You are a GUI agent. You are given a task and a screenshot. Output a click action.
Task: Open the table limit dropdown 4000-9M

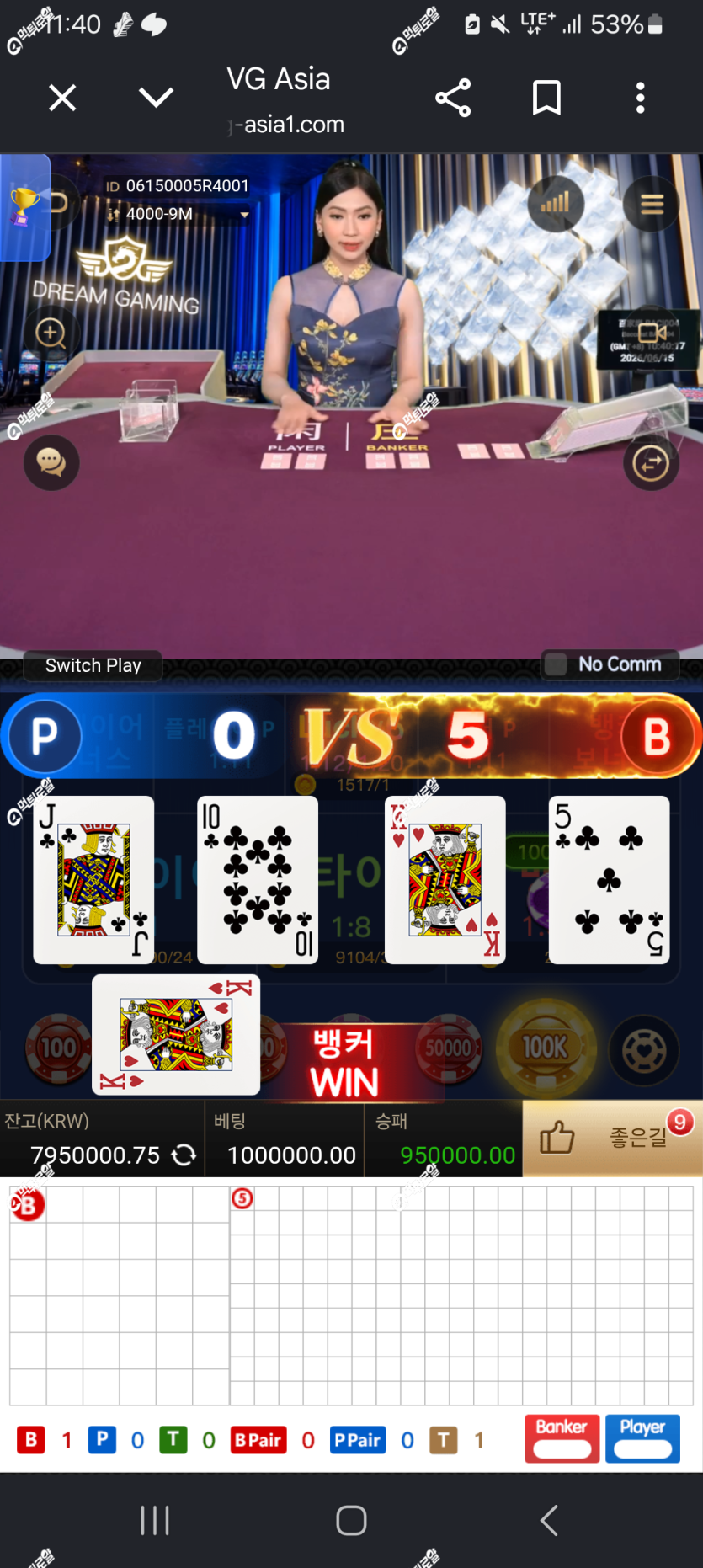click(x=178, y=215)
